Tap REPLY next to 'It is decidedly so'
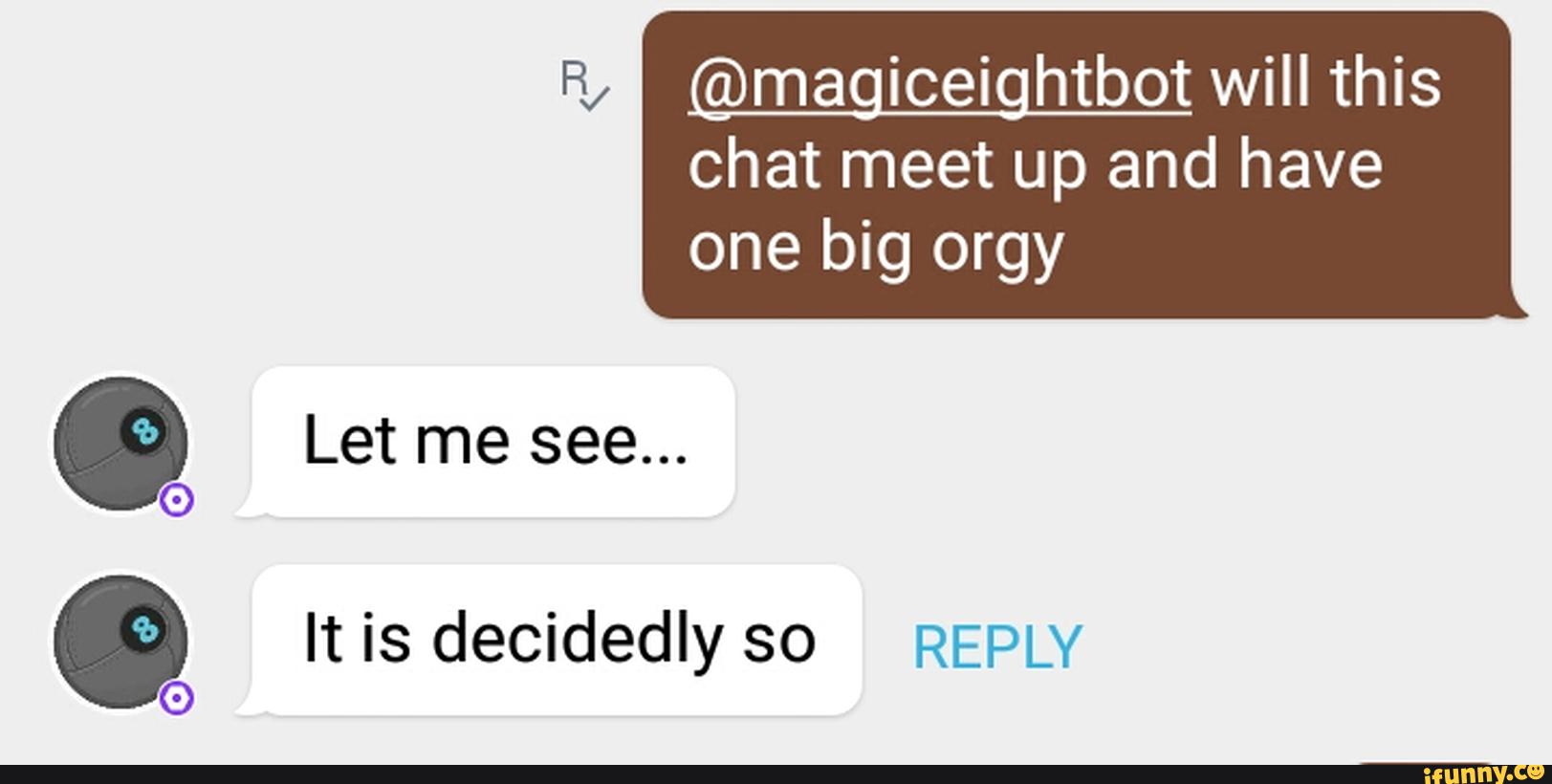 click(x=996, y=646)
